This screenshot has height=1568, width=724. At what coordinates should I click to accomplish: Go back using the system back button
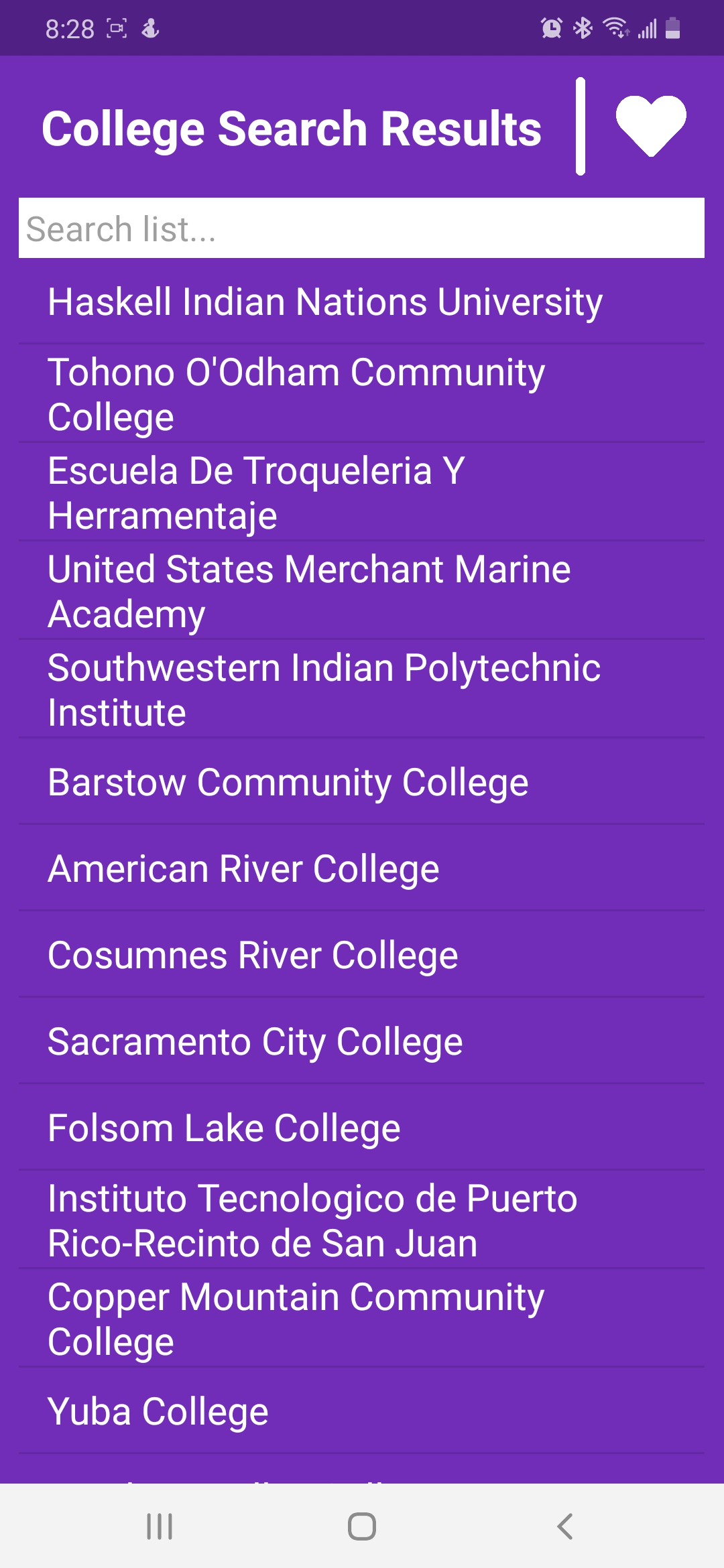pyautogui.click(x=564, y=1526)
